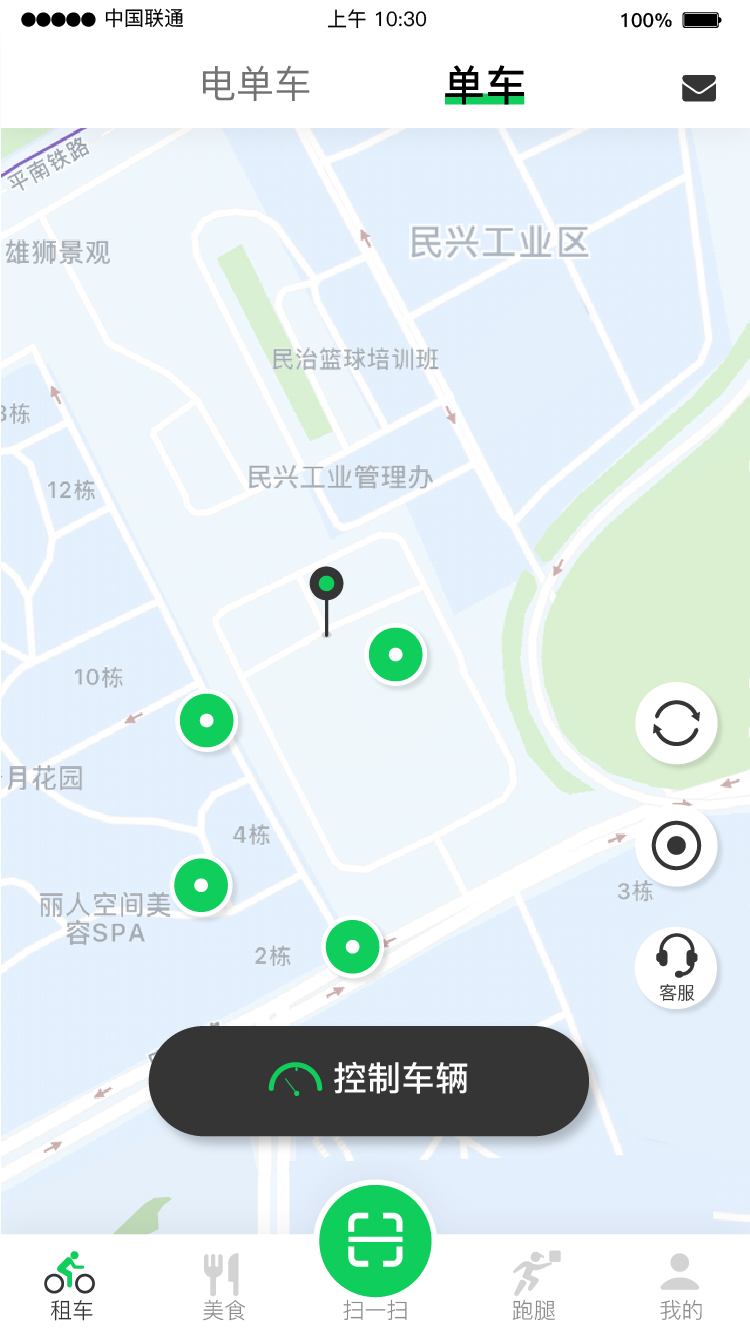
Task: Select the bike marker near 10栋
Action: coord(207,720)
